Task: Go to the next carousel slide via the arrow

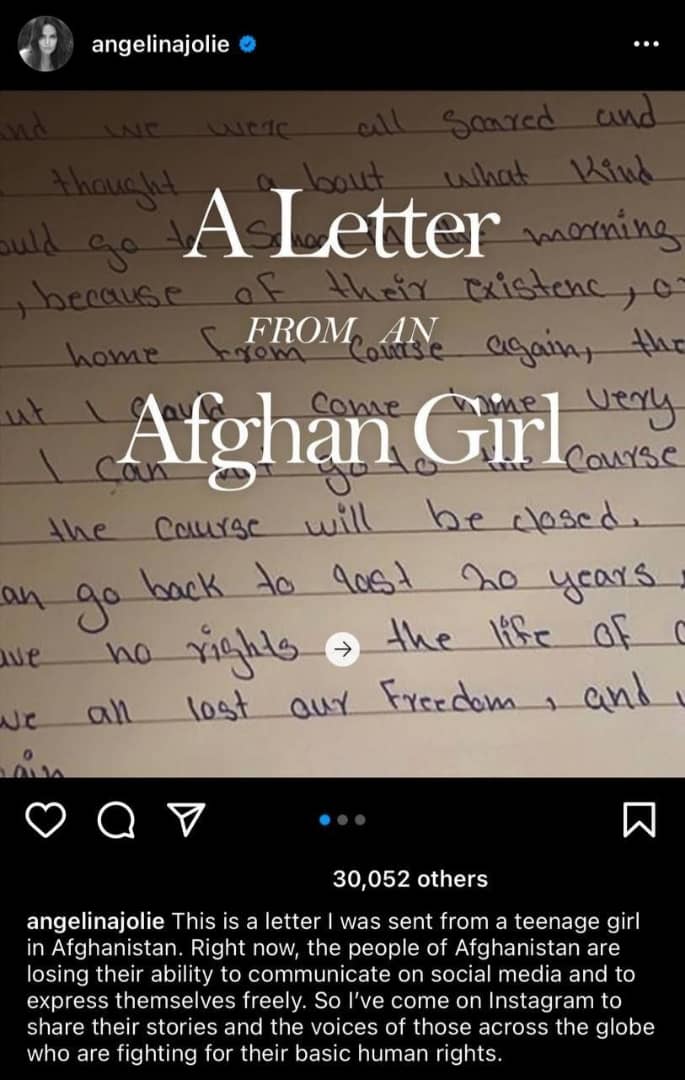Action: click(x=343, y=649)
